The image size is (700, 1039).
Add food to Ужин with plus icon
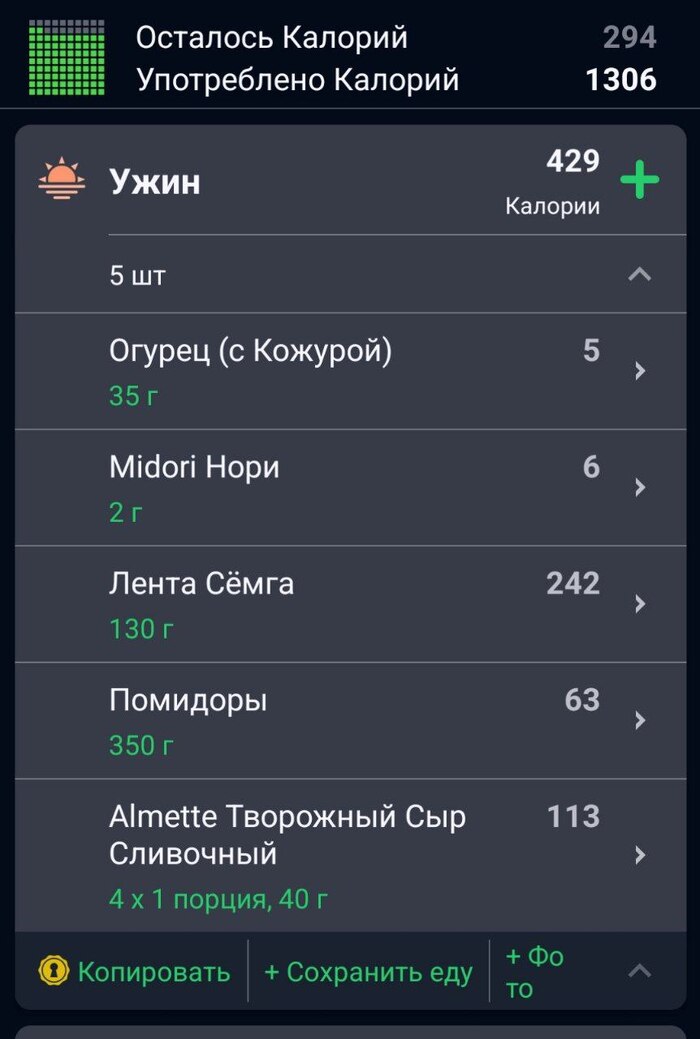(x=640, y=181)
